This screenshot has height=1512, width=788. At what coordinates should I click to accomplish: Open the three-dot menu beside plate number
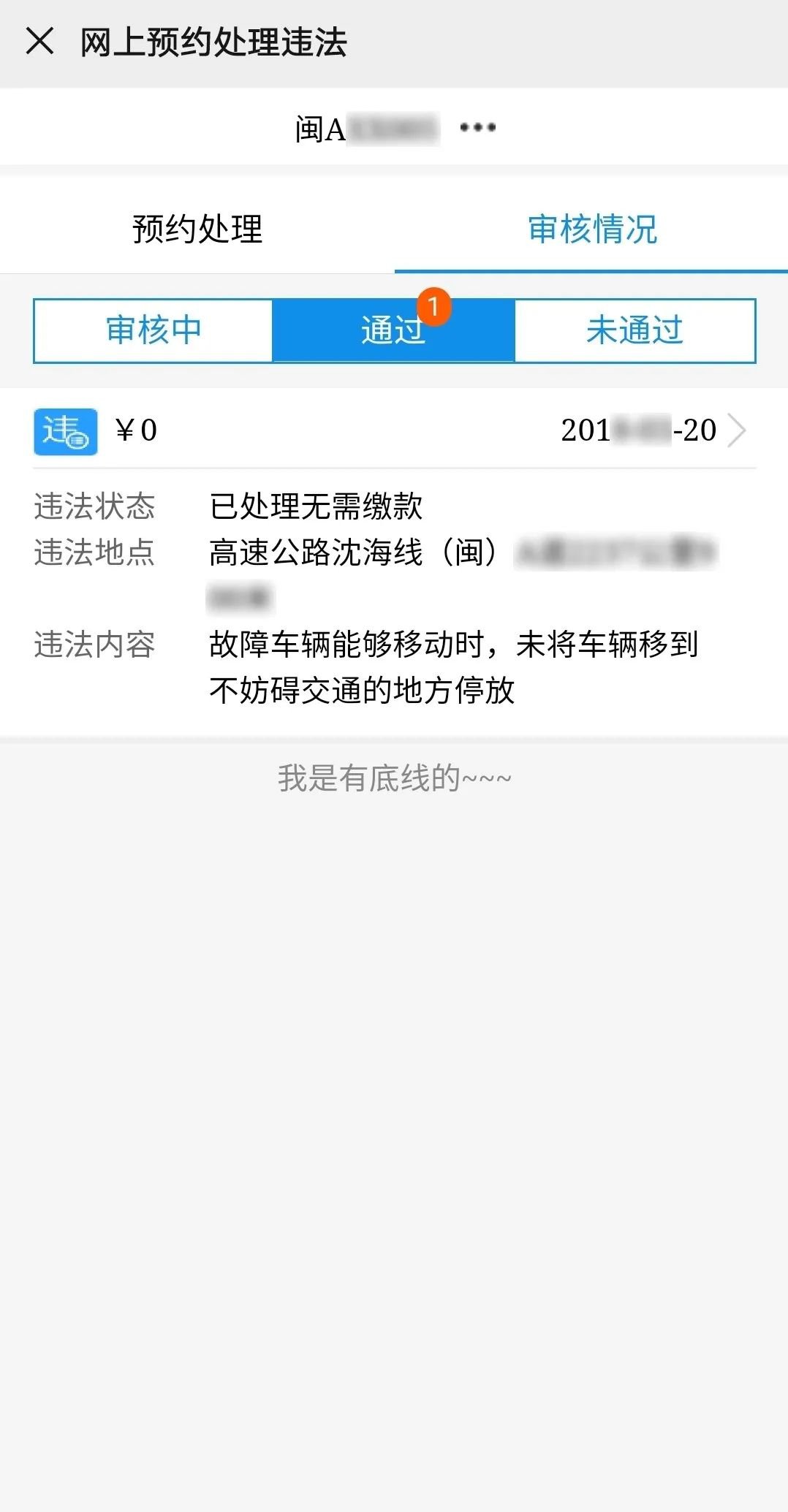click(x=477, y=128)
